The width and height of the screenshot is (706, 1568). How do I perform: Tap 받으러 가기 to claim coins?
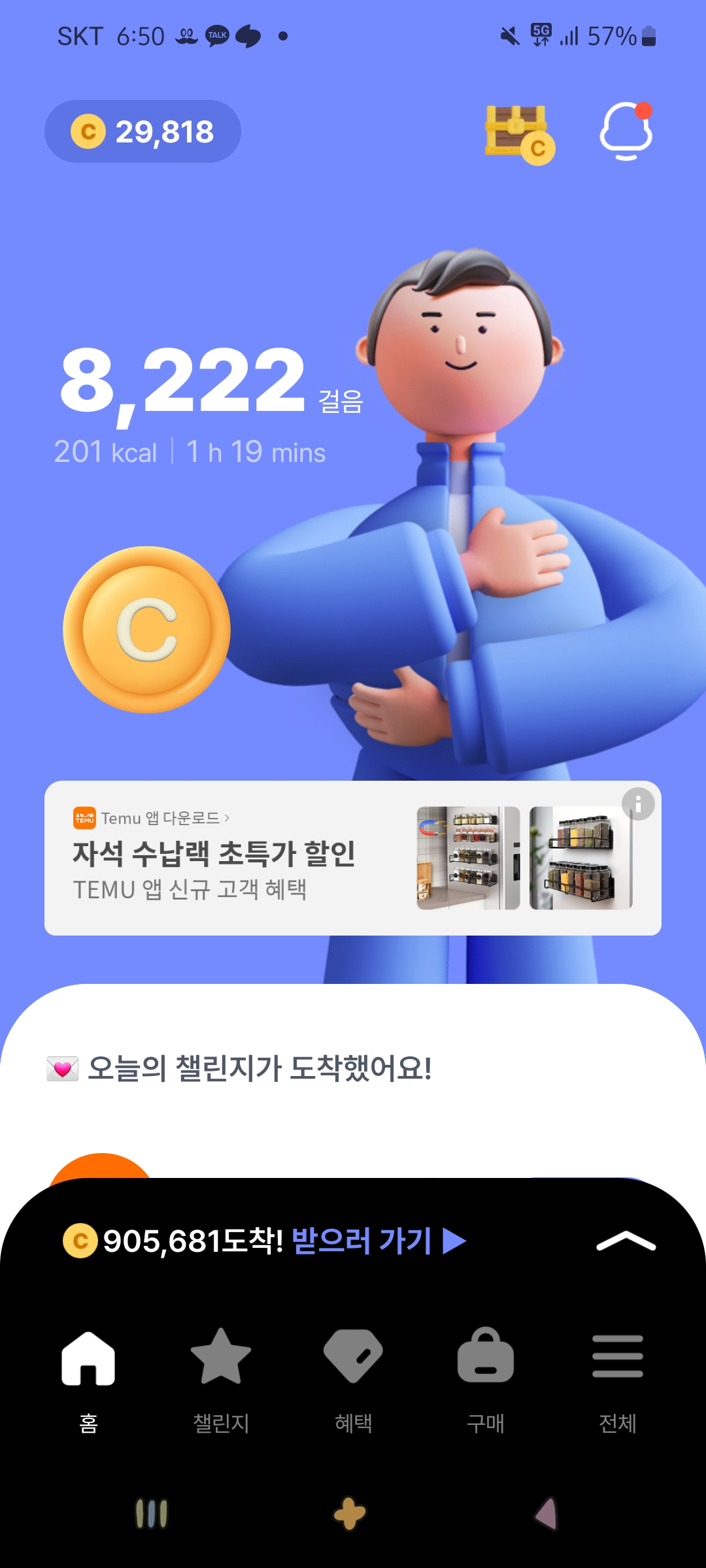(378, 1241)
